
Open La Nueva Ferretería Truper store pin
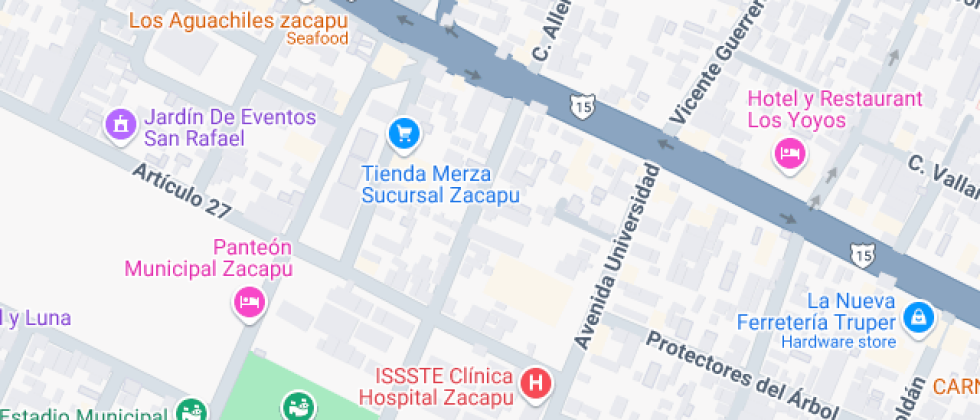(x=919, y=318)
